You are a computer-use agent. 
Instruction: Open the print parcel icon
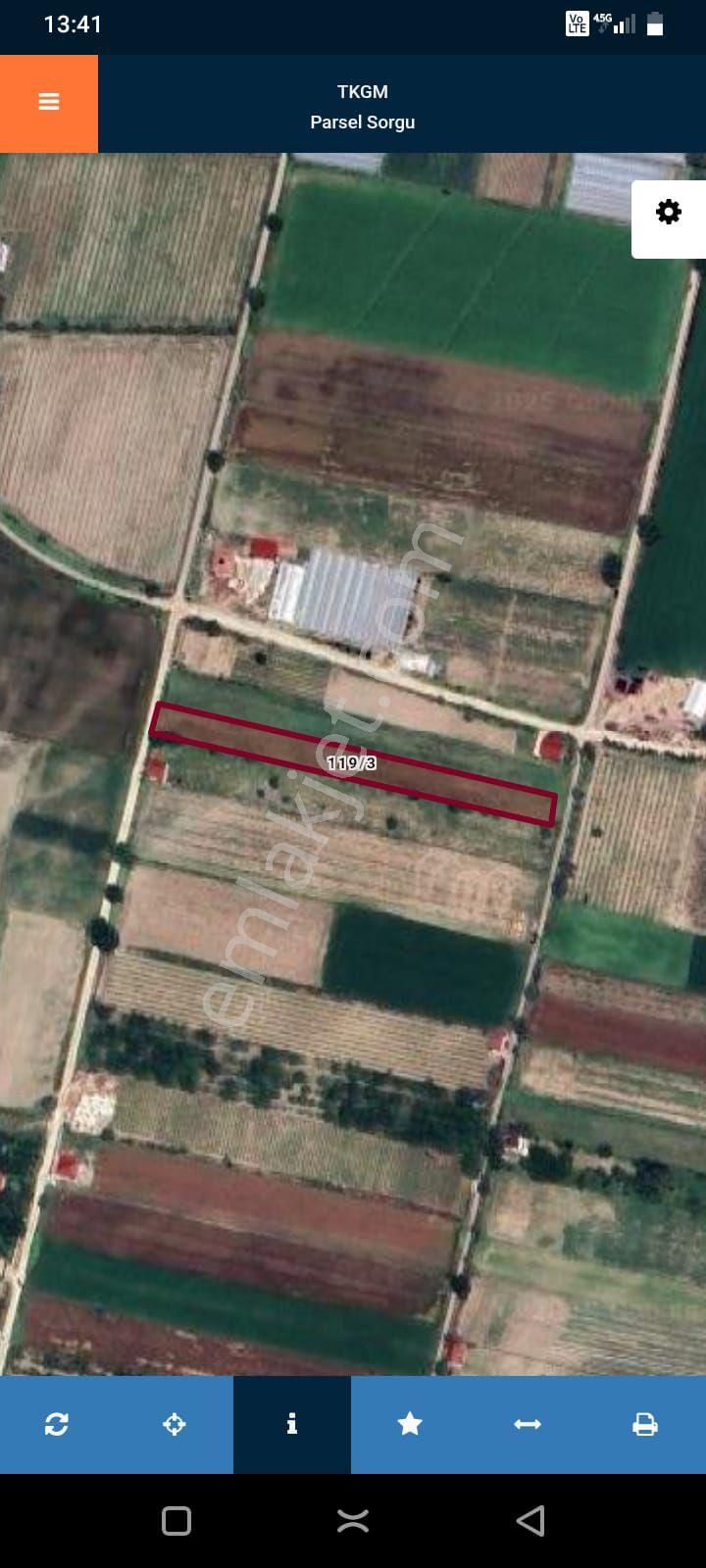pyautogui.click(x=645, y=1424)
